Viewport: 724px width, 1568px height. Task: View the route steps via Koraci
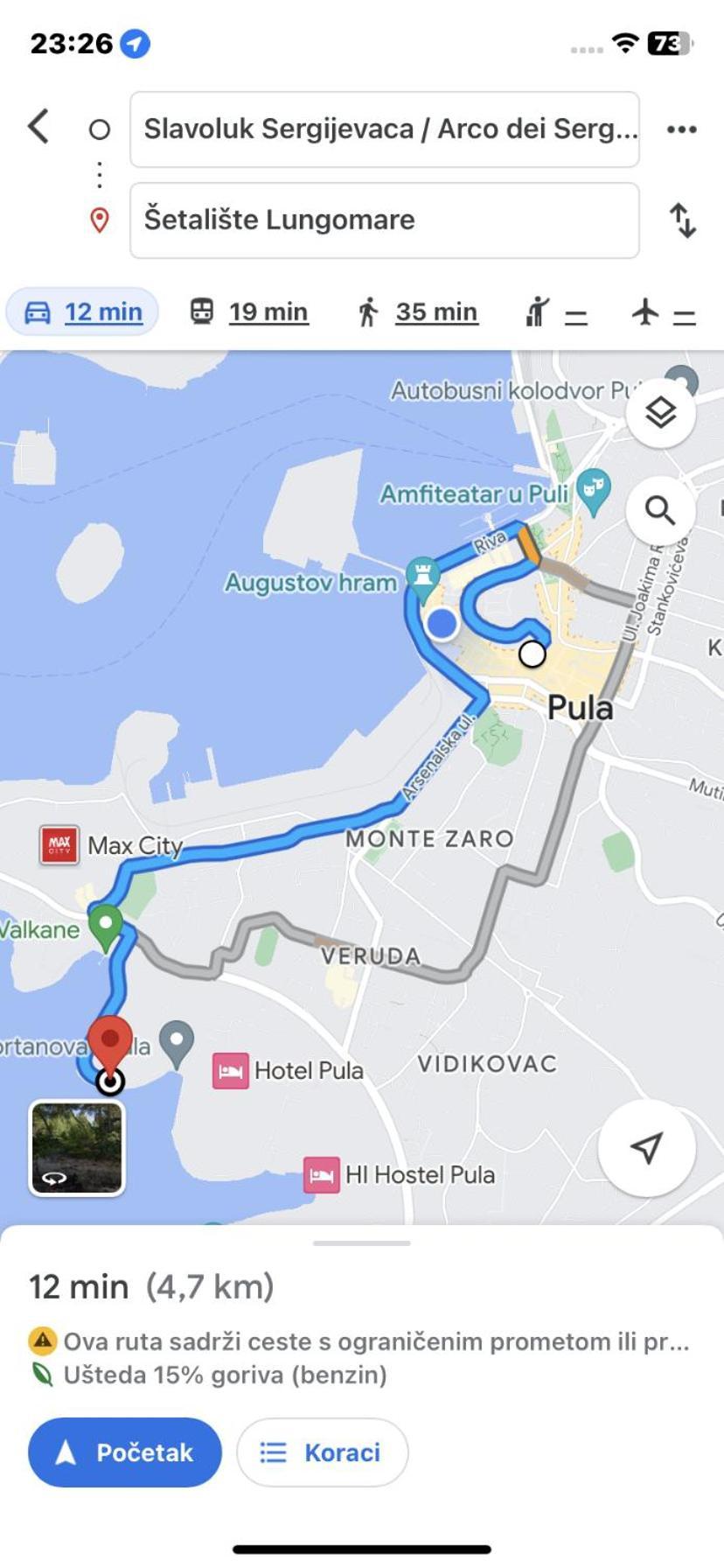(x=322, y=1452)
